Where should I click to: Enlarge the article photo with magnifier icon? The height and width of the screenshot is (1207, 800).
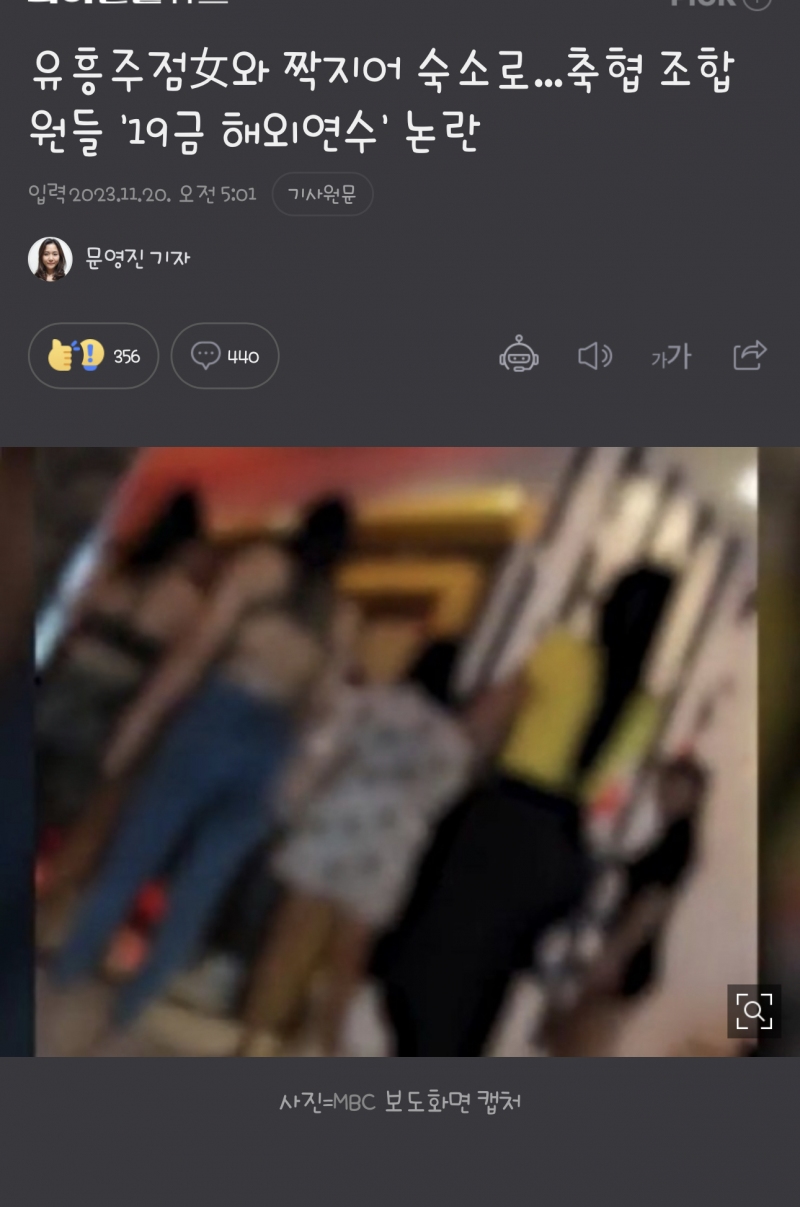pyautogui.click(x=754, y=1011)
